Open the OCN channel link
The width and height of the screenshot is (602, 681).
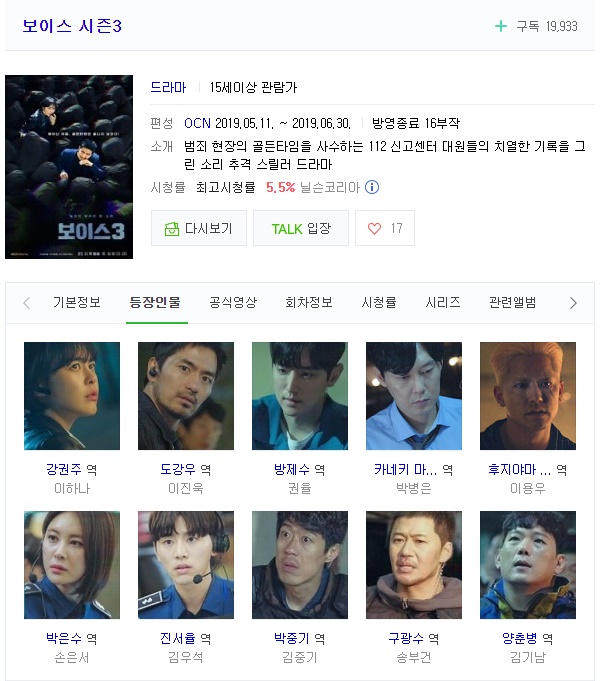[x=197, y=123]
